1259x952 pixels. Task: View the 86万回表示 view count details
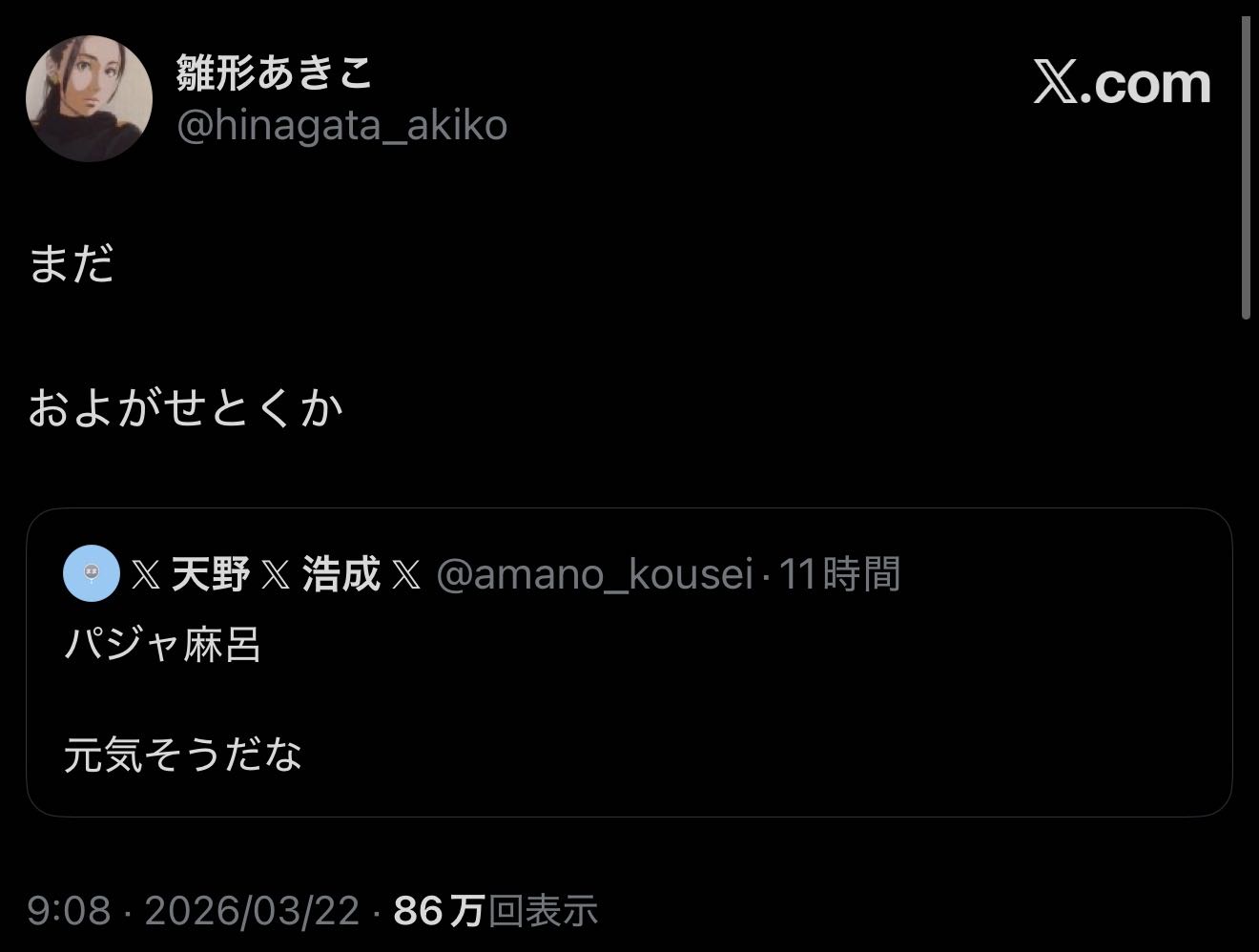(x=495, y=911)
